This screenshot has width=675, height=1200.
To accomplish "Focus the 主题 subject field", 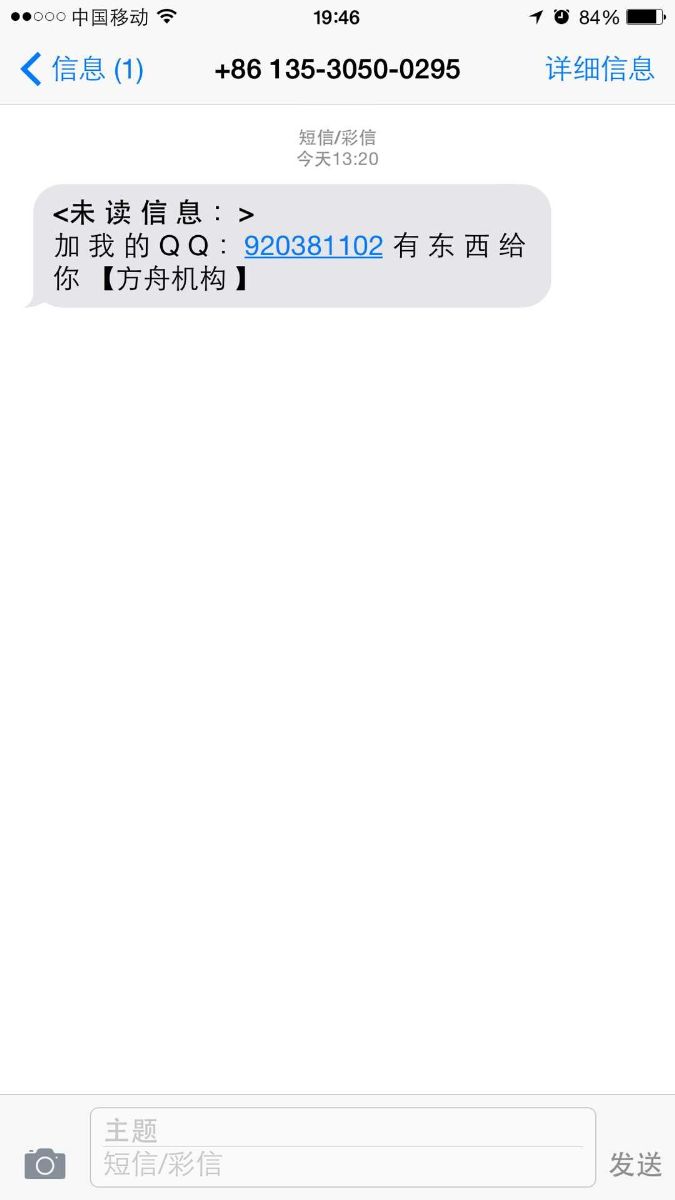I will 342,1130.
